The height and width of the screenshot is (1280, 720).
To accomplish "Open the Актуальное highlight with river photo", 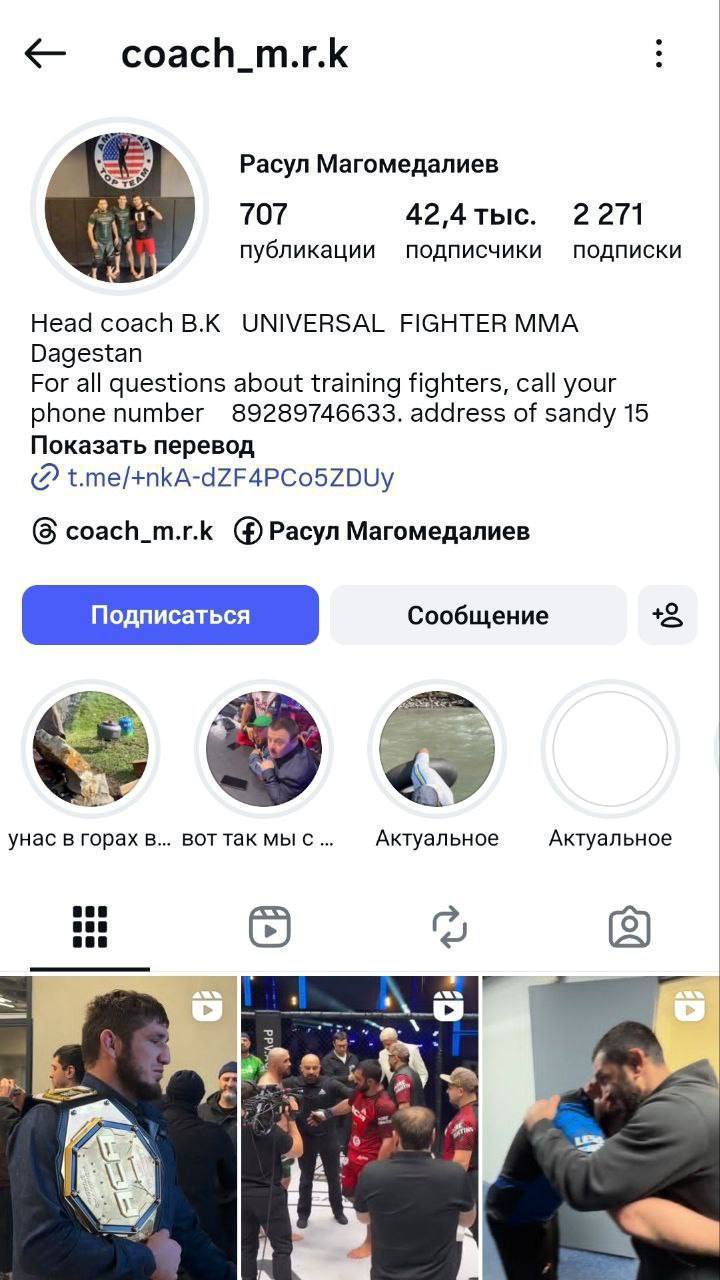I will click(x=437, y=748).
